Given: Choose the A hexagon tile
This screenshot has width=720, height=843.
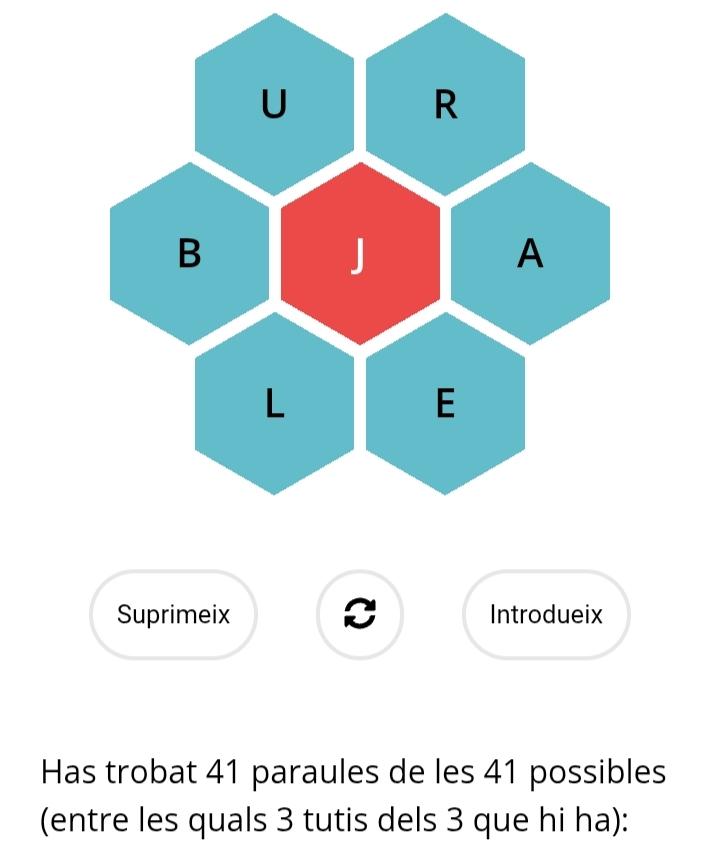Looking at the screenshot, I should (530, 254).
